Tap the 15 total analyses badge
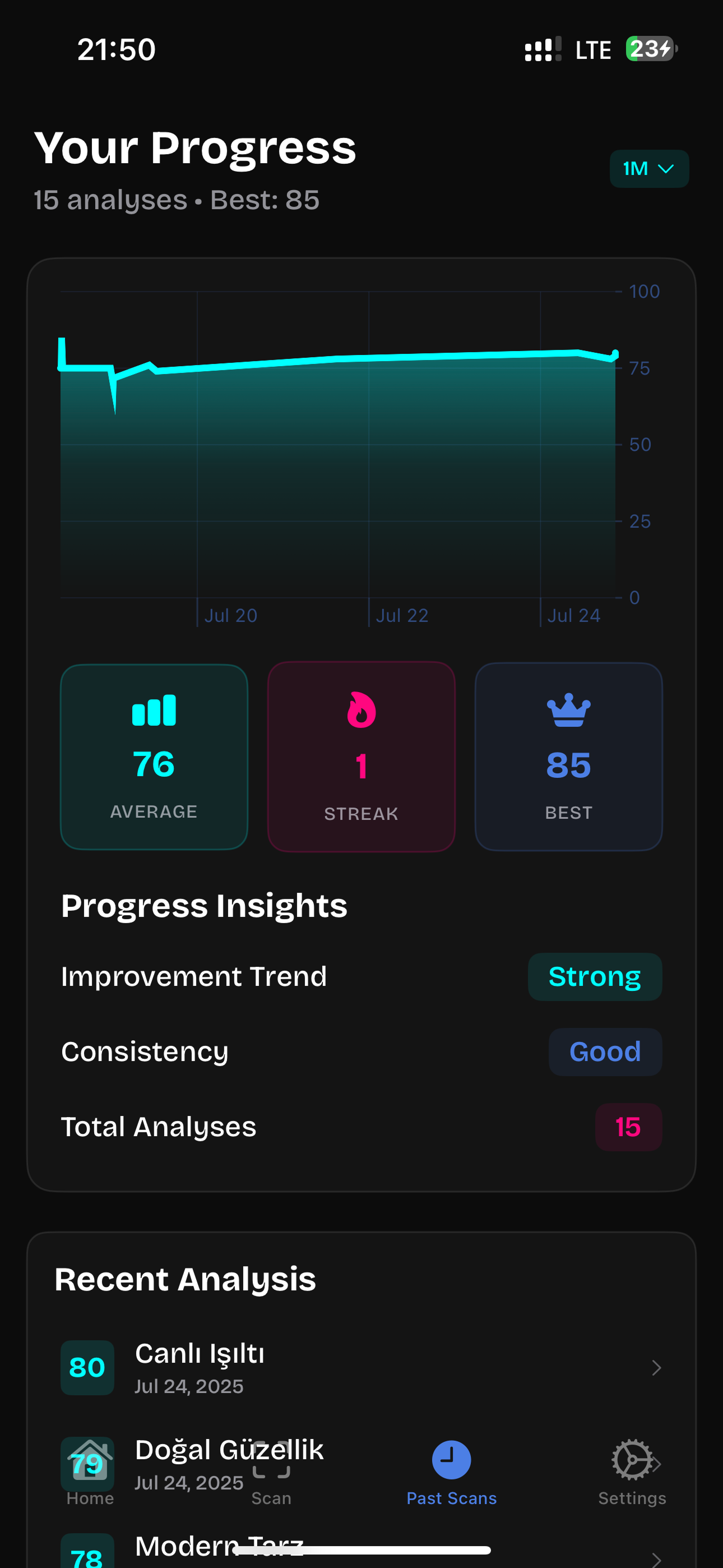Image resolution: width=723 pixels, height=1568 pixels. point(628,1127)
